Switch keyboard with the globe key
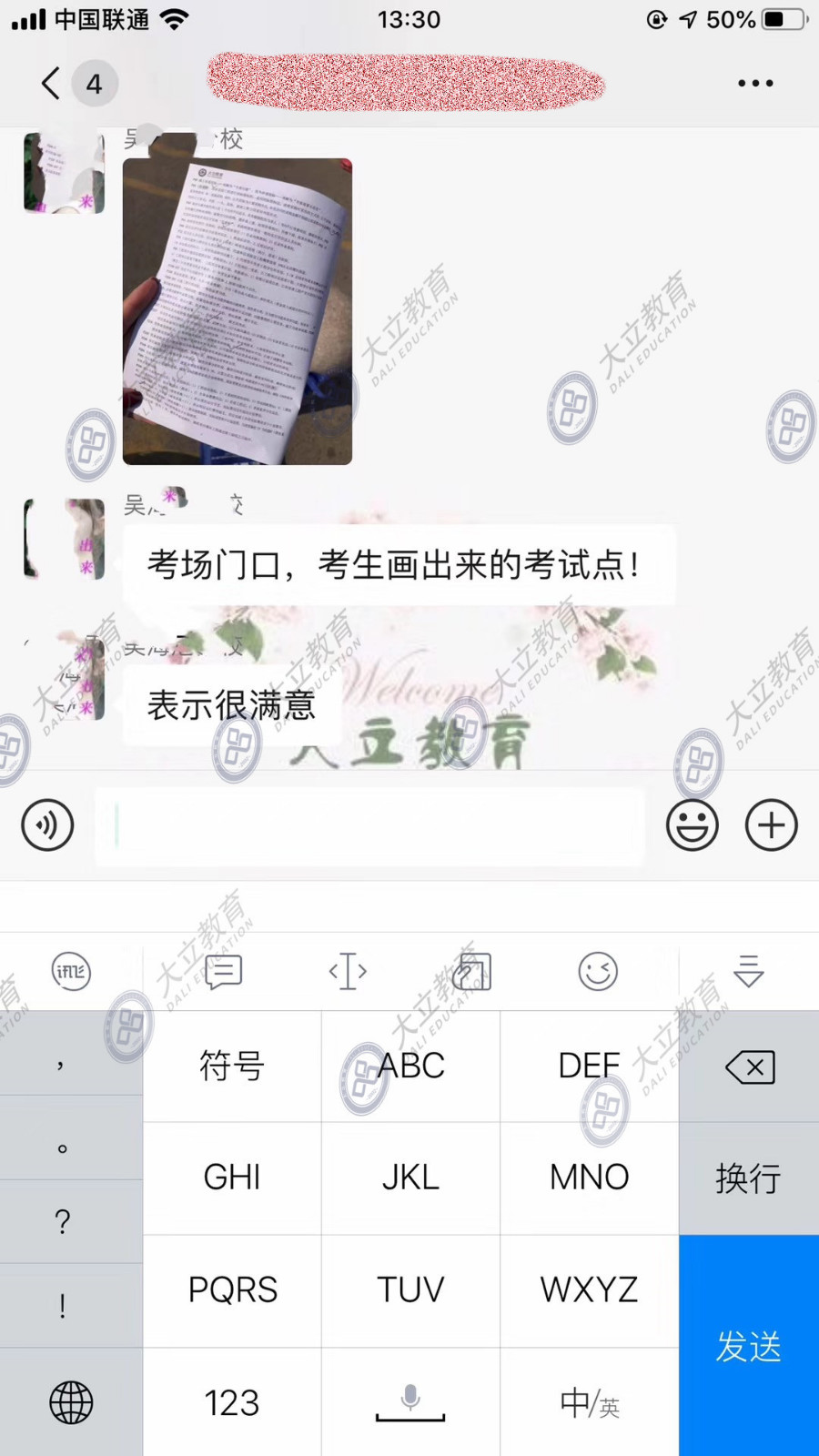 71,1402
